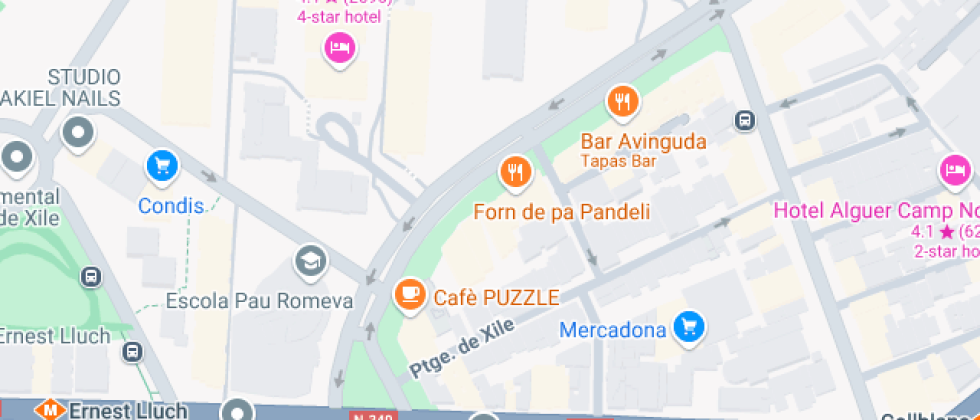The height and width of the screenshot is (420, 980).
Task: Open the Condis supermarket pin
Action: [x=161, y=166]
